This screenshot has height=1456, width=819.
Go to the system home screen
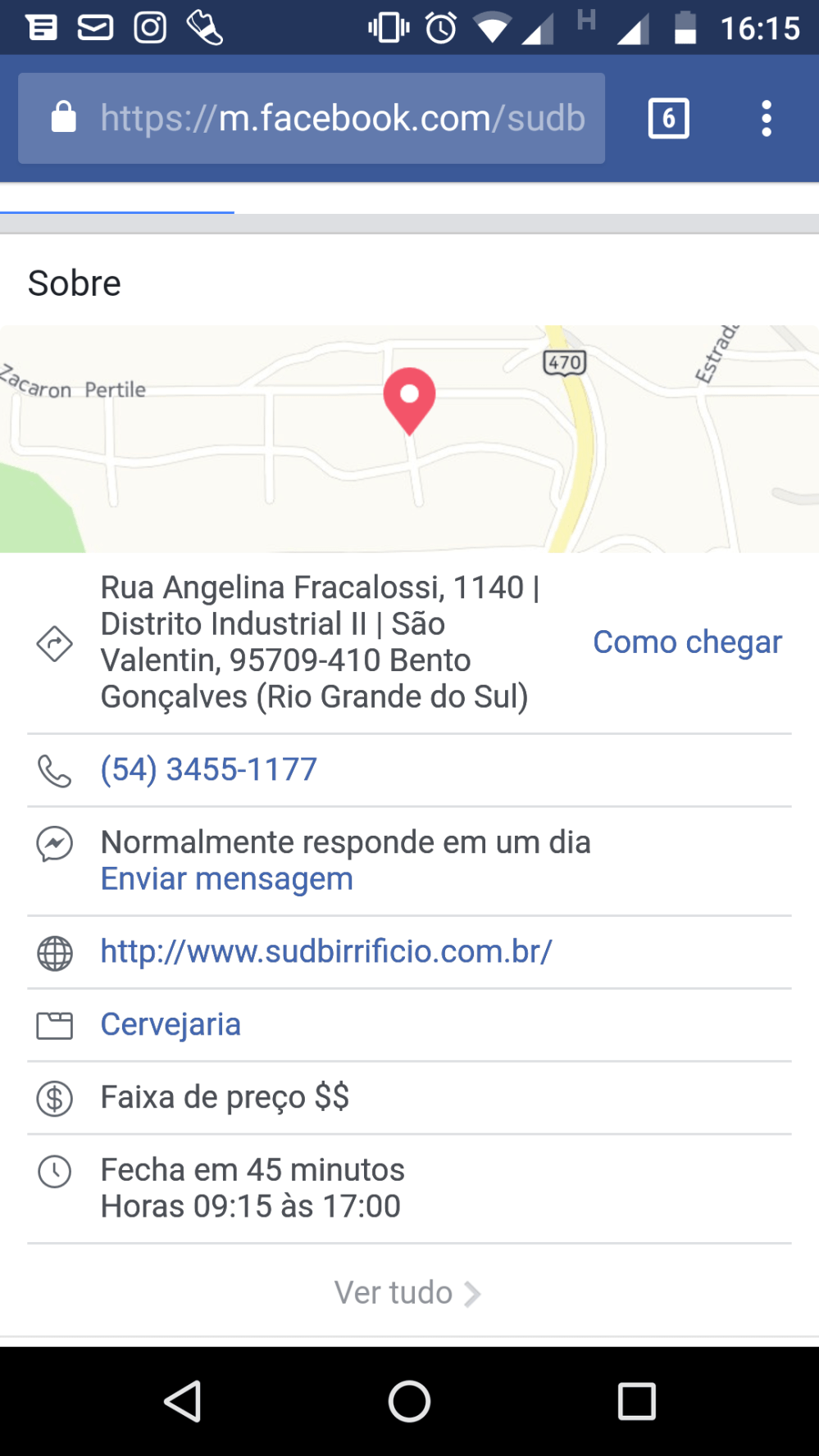409,1401
